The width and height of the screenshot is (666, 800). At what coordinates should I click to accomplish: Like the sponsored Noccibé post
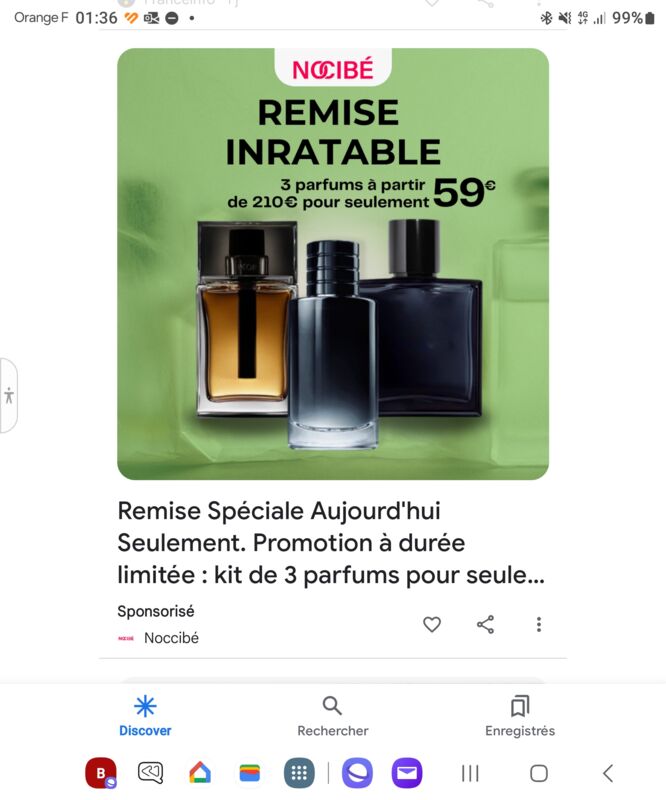(432, 624)
